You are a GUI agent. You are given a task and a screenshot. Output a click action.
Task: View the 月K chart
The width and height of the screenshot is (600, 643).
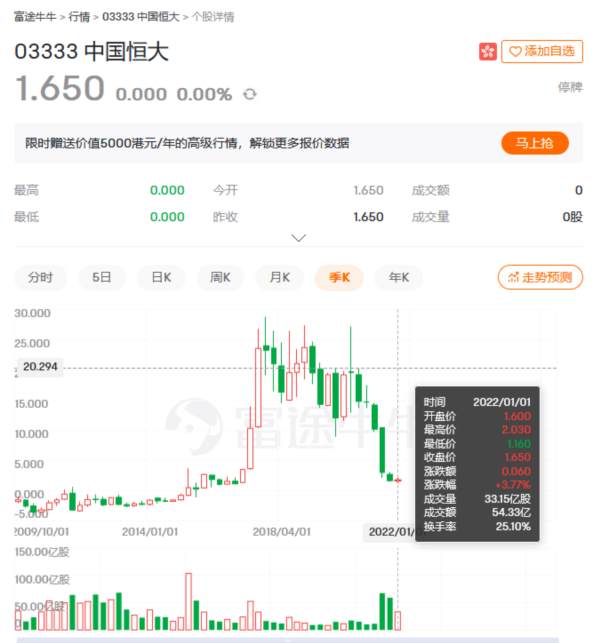(279, 278)
